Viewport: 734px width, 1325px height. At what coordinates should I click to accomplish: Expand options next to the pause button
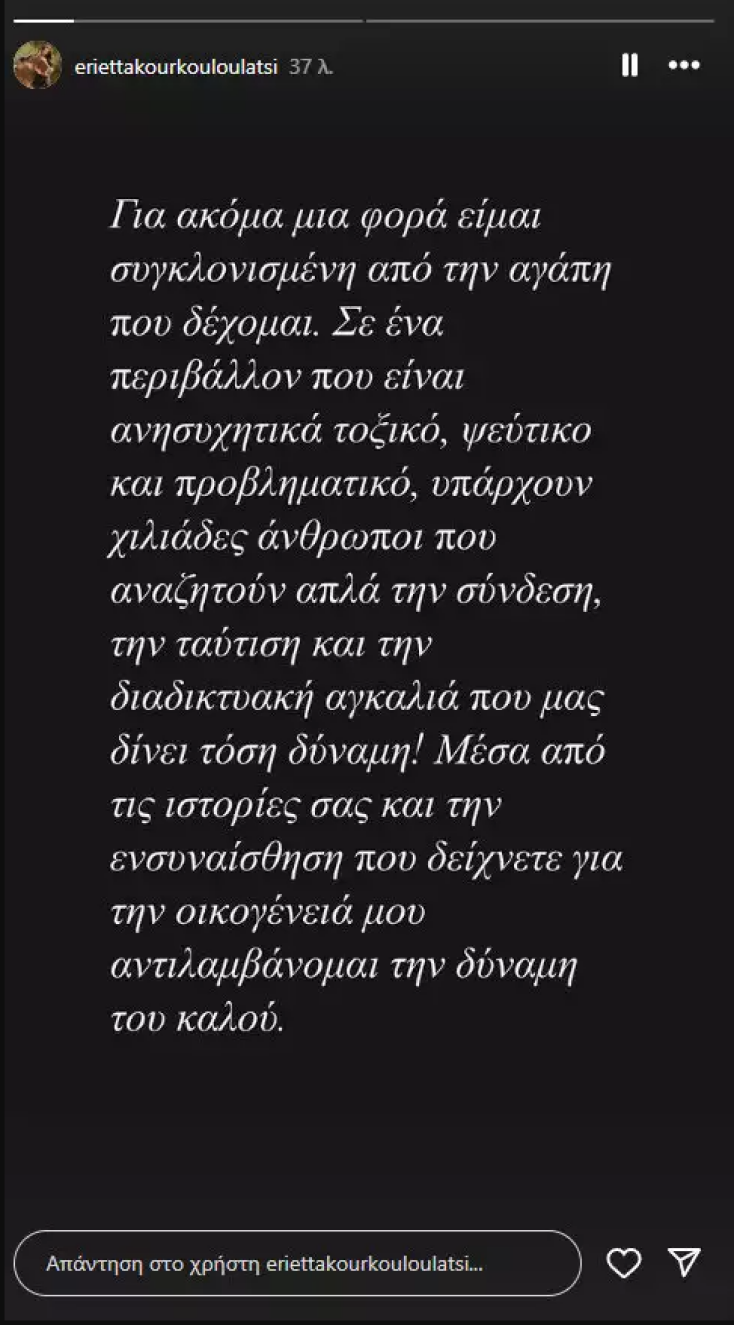[684, 65]
